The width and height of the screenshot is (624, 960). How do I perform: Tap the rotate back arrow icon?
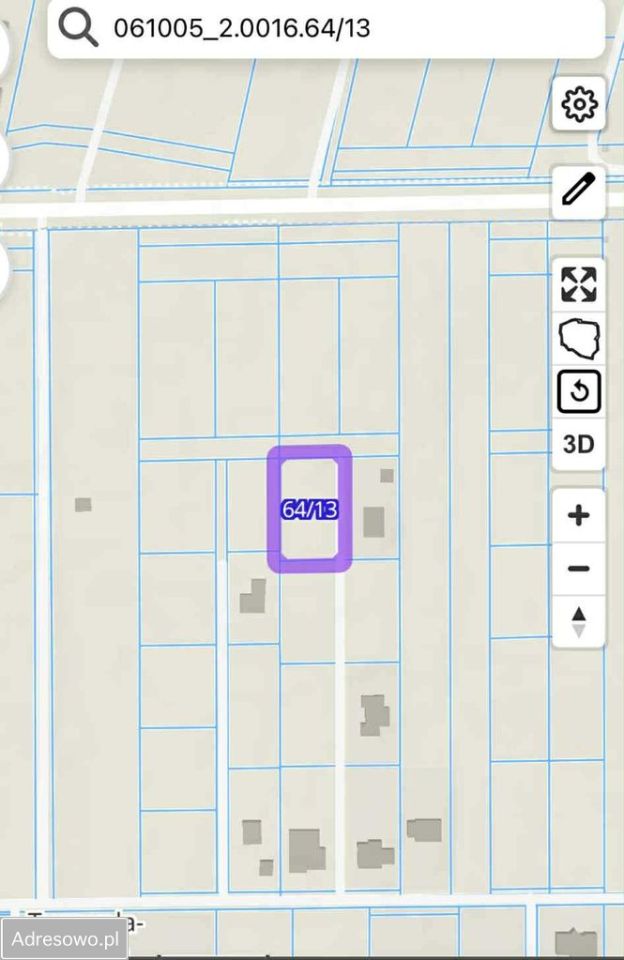point(579,392)
